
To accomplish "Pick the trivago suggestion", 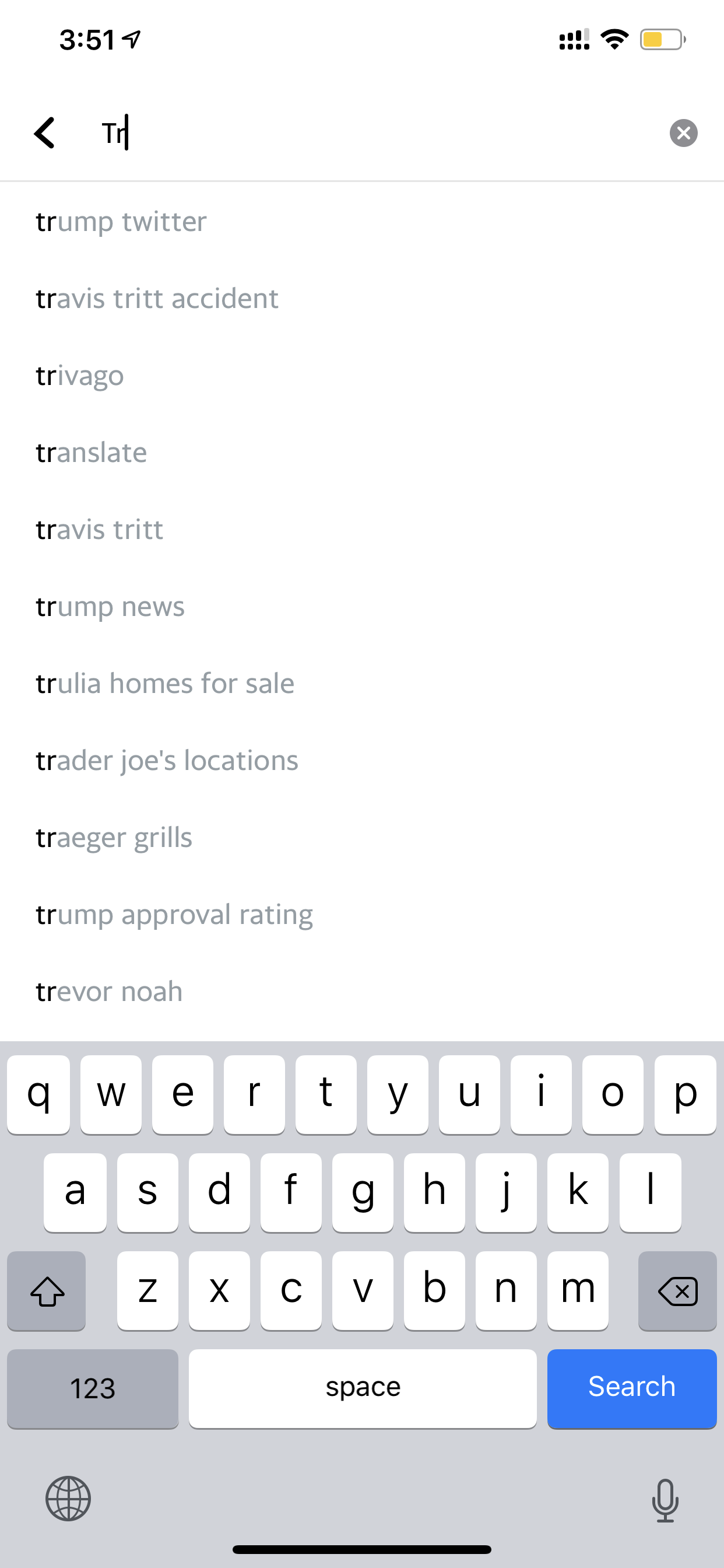I will 362,375.
